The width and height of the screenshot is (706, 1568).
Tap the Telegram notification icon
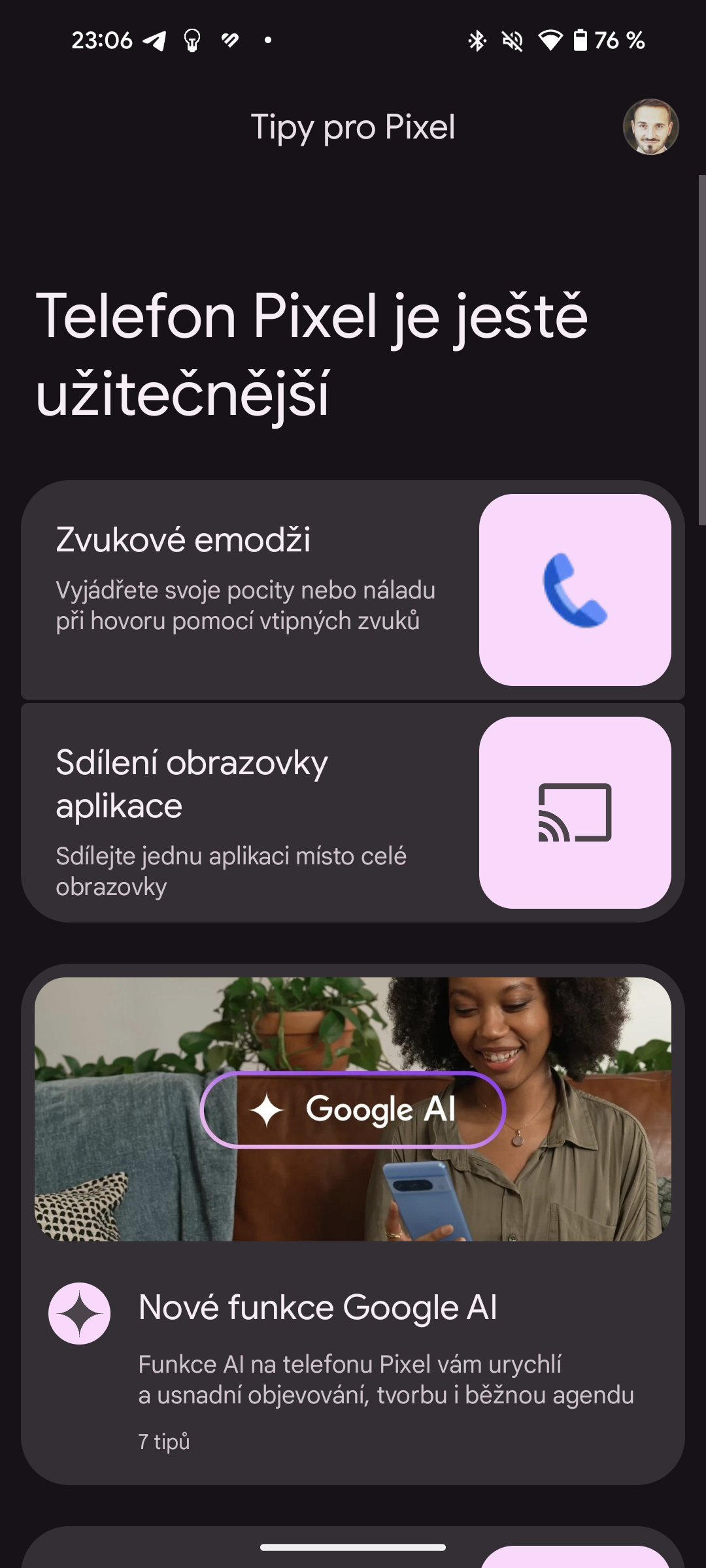(x=154, y=41)
